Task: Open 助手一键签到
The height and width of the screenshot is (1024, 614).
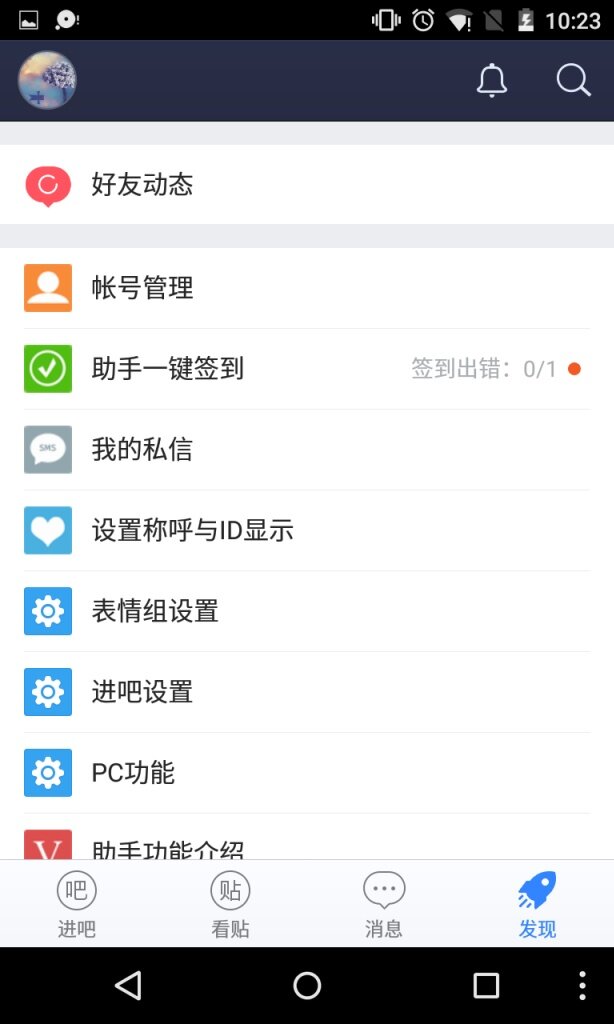Action: pyautogui.click(x=307, y=369)
